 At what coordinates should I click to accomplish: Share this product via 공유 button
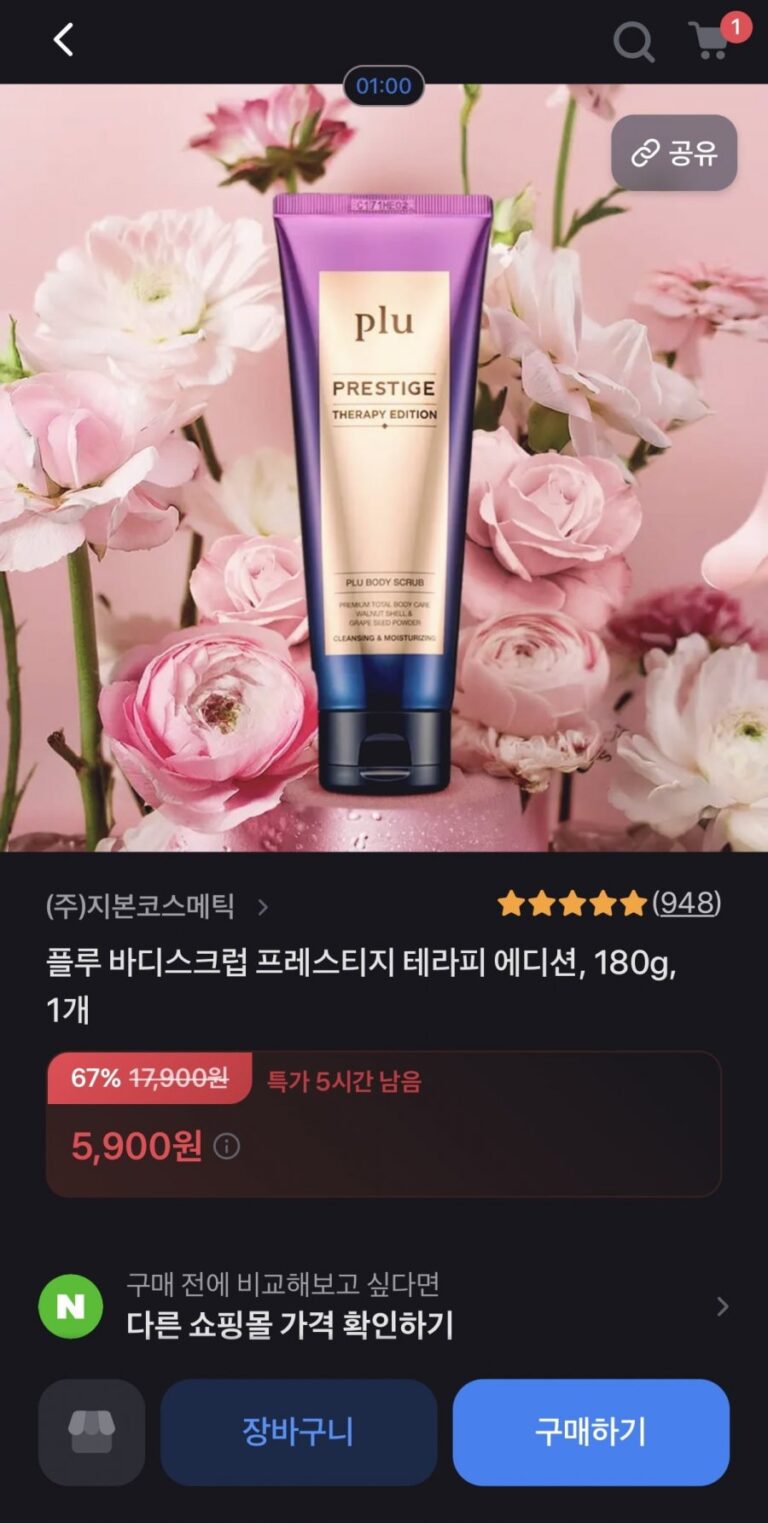coord(674,153)
